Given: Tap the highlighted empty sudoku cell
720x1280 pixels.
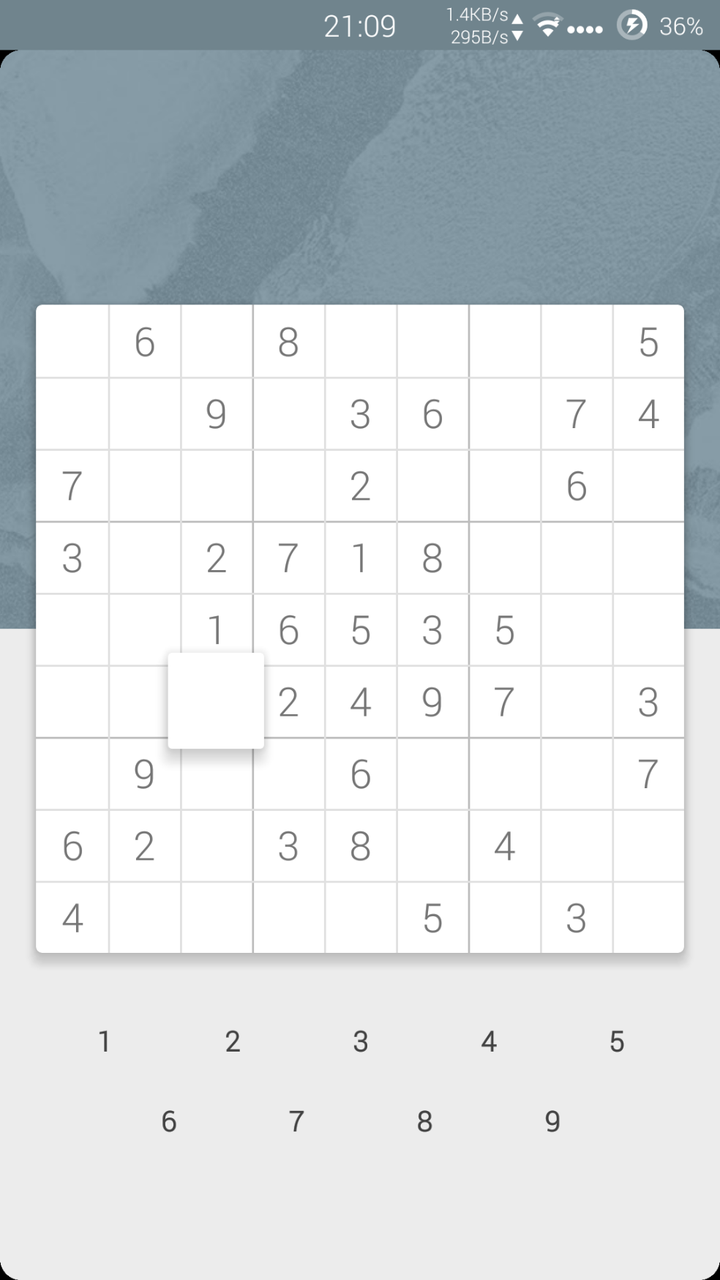Looking at the screenshot, I should click(x=216, y=701).
